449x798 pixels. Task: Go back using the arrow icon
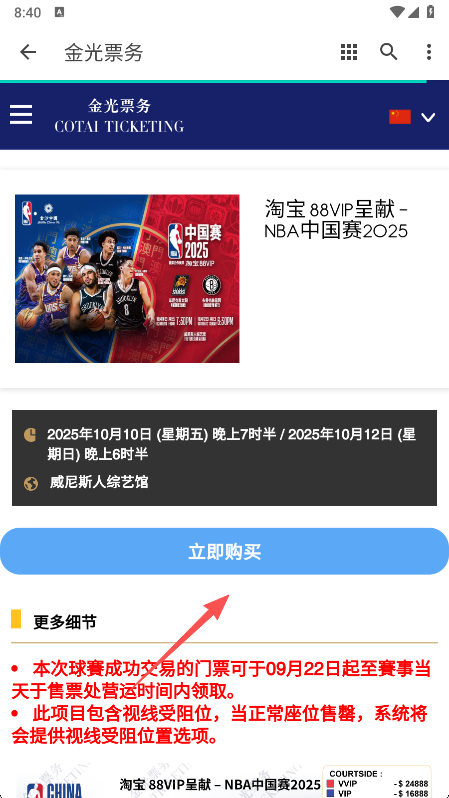click(28, 52)
